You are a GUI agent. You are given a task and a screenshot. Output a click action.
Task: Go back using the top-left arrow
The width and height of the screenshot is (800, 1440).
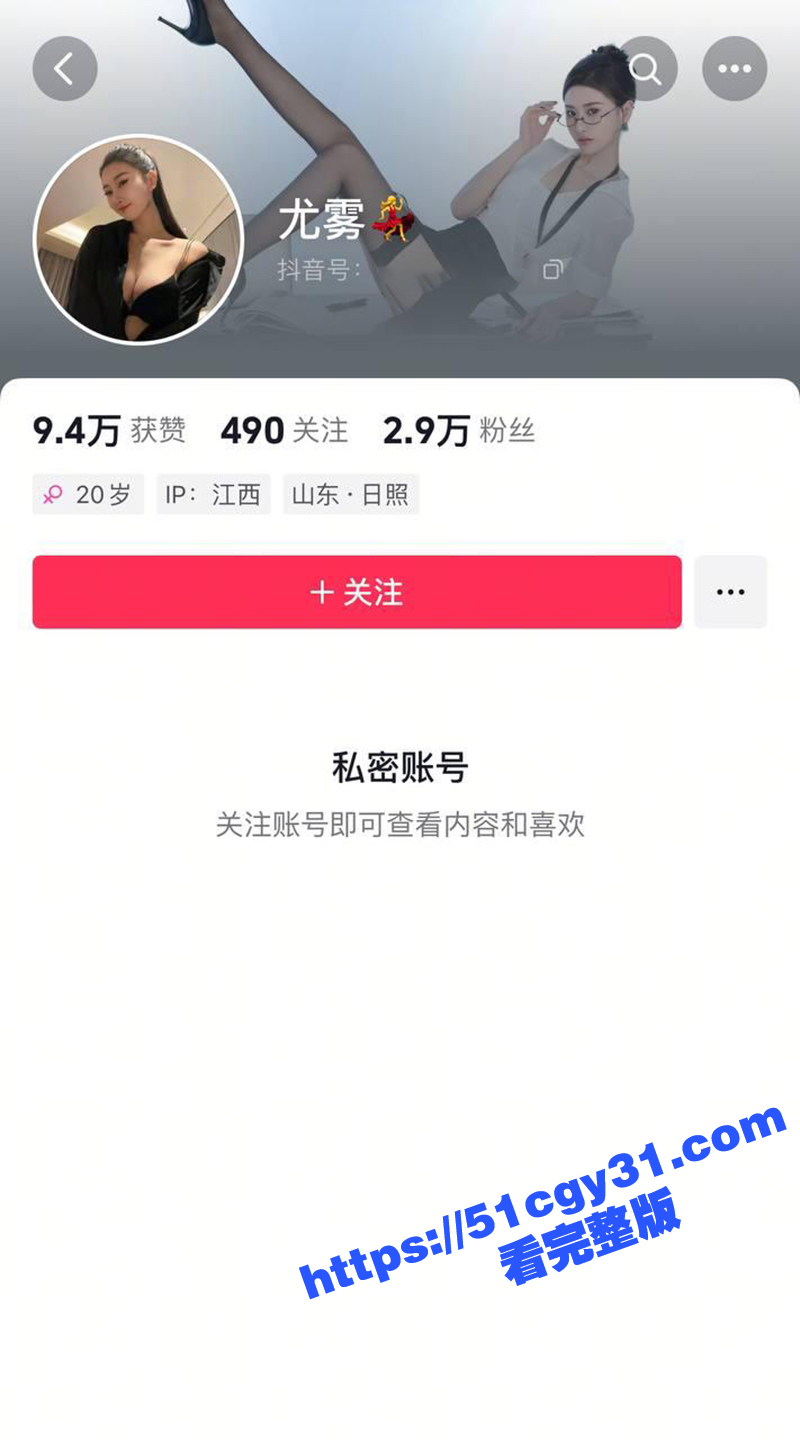tap(65, 69)
